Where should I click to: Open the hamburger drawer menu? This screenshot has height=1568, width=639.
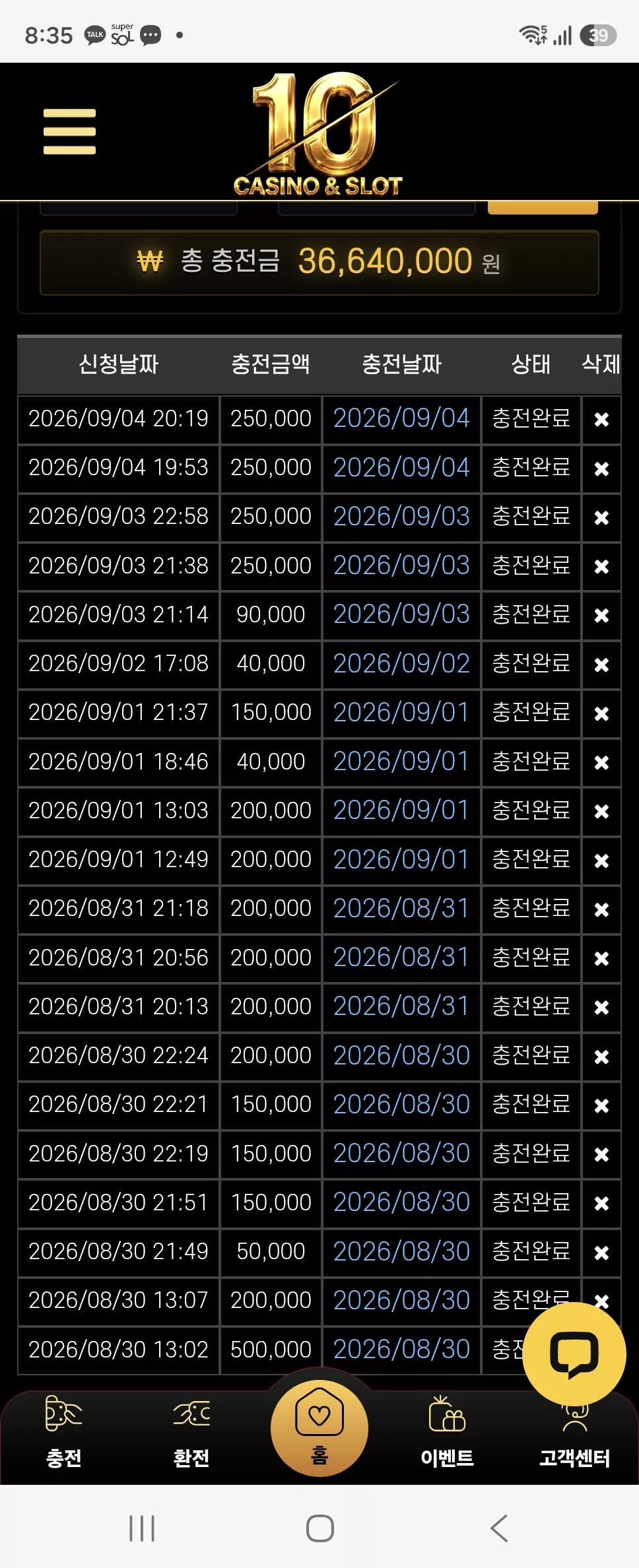click(x=69, y=131)
